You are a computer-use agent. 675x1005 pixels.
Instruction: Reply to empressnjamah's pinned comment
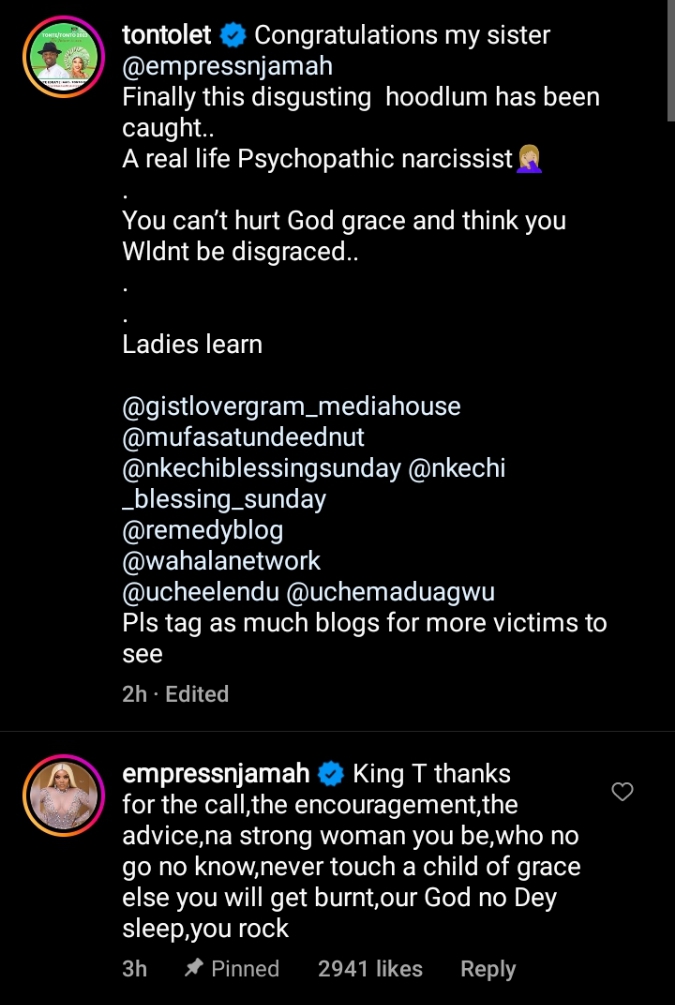(487, 969)
